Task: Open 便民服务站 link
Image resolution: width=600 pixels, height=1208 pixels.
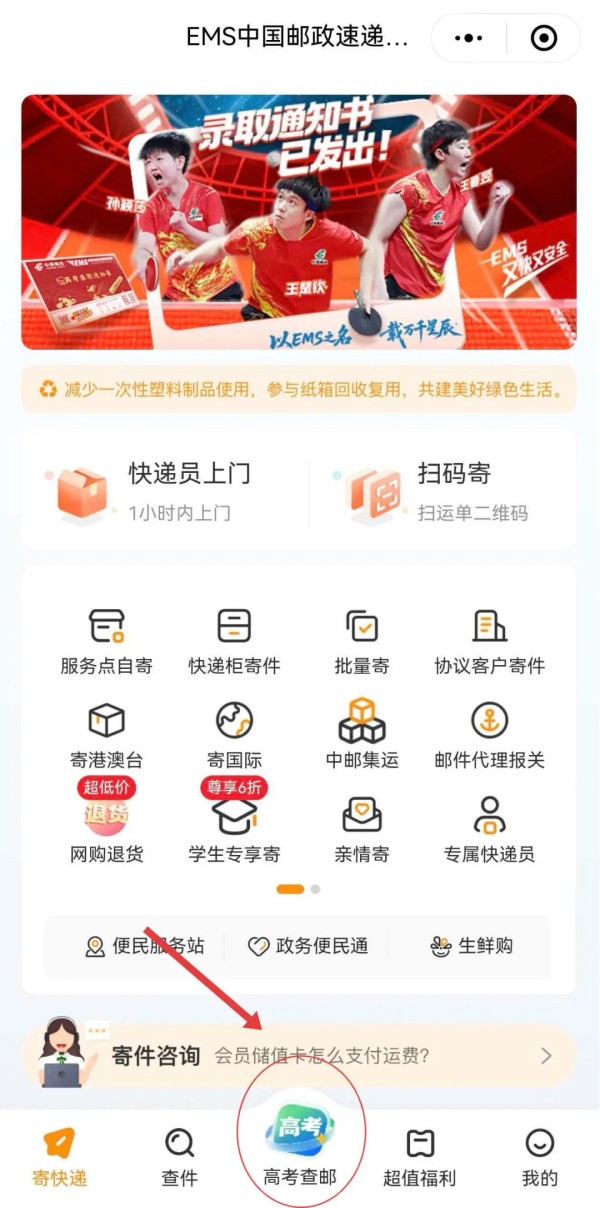Action: (x=145, y=946)
